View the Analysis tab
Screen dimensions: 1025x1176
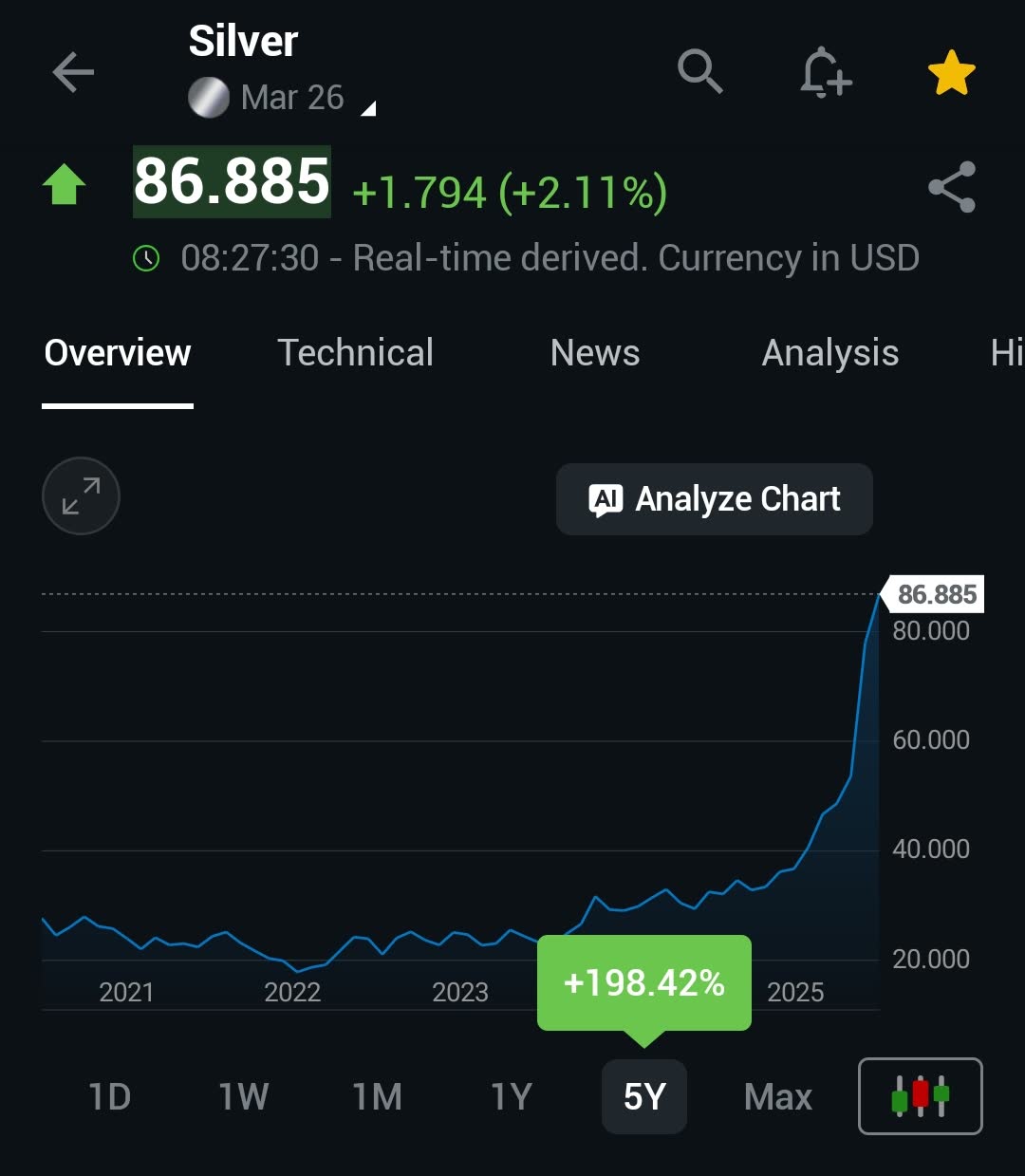click(x=829, y=353)
